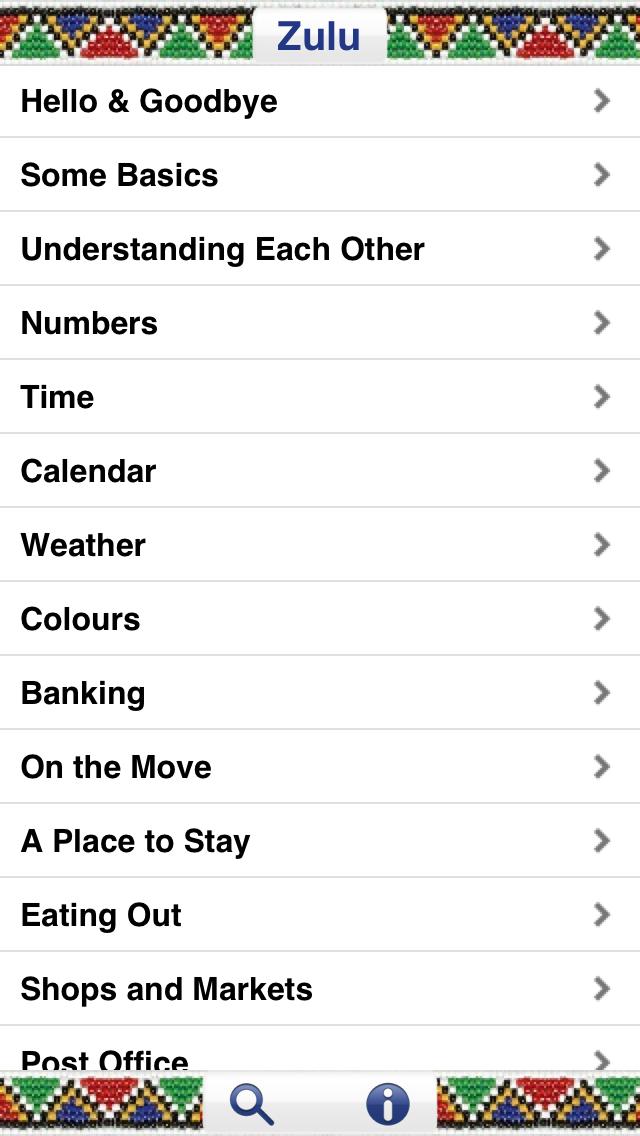
Task: Open Understanding Each Other
Action: [320, 249]
